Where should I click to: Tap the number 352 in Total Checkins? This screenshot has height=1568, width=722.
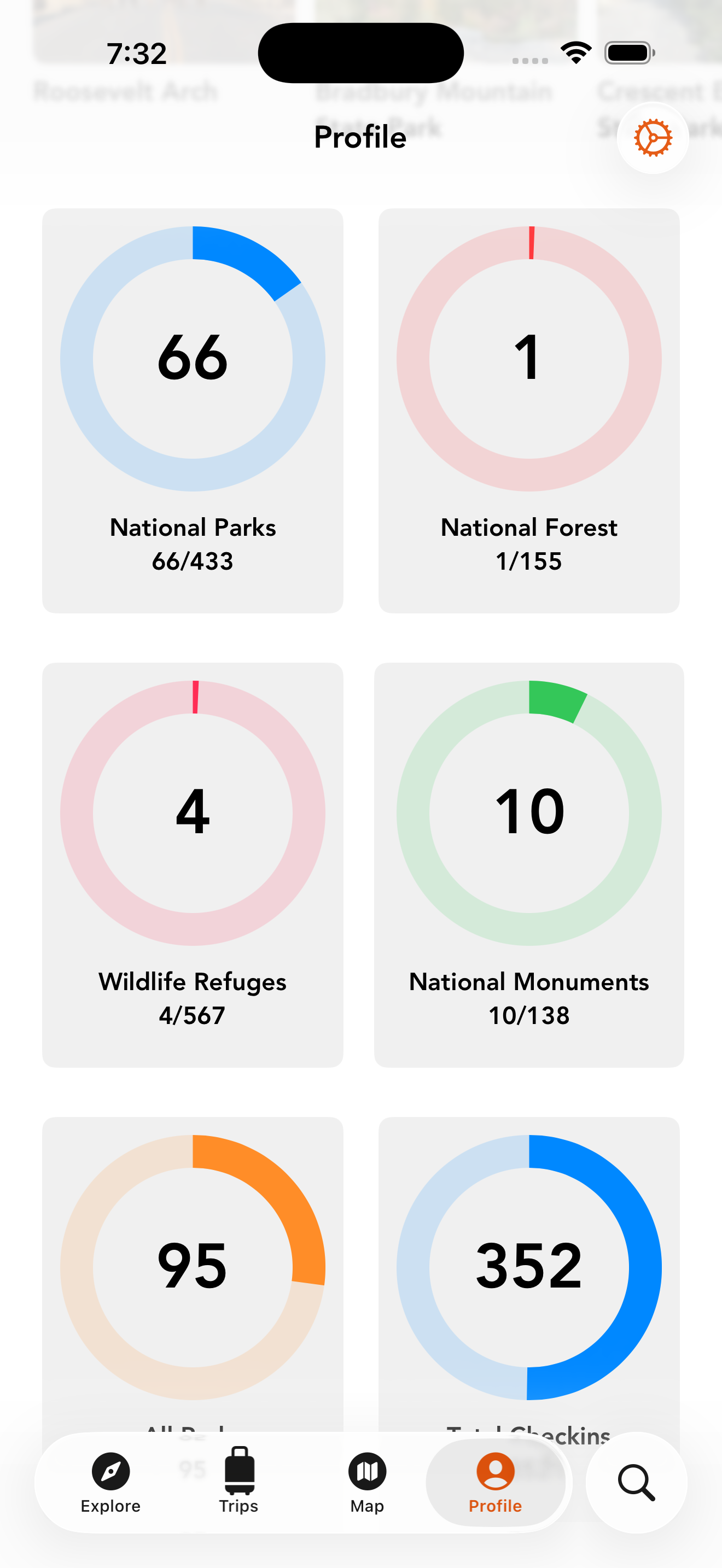528,1266
